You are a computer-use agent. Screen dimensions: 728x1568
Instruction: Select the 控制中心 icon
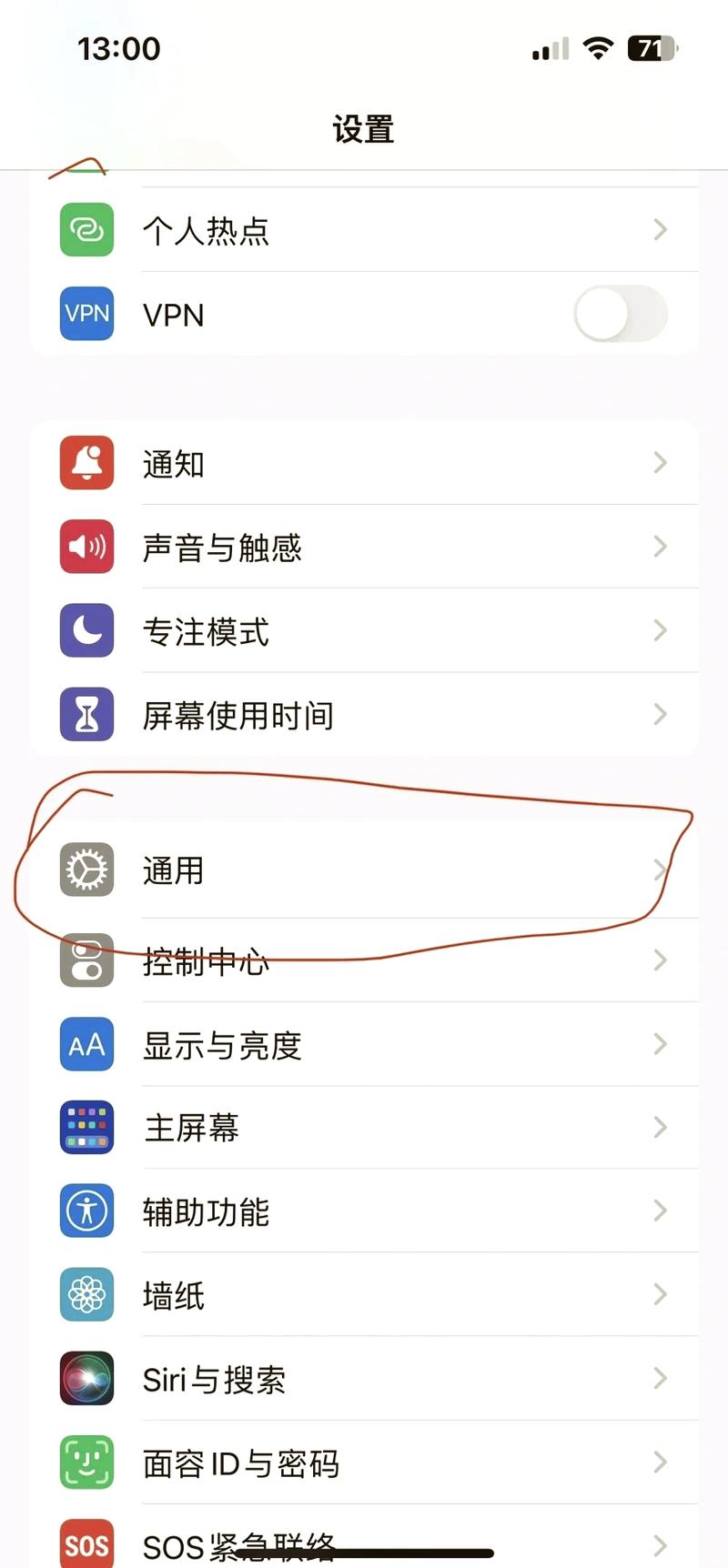(x=86, y=960)
